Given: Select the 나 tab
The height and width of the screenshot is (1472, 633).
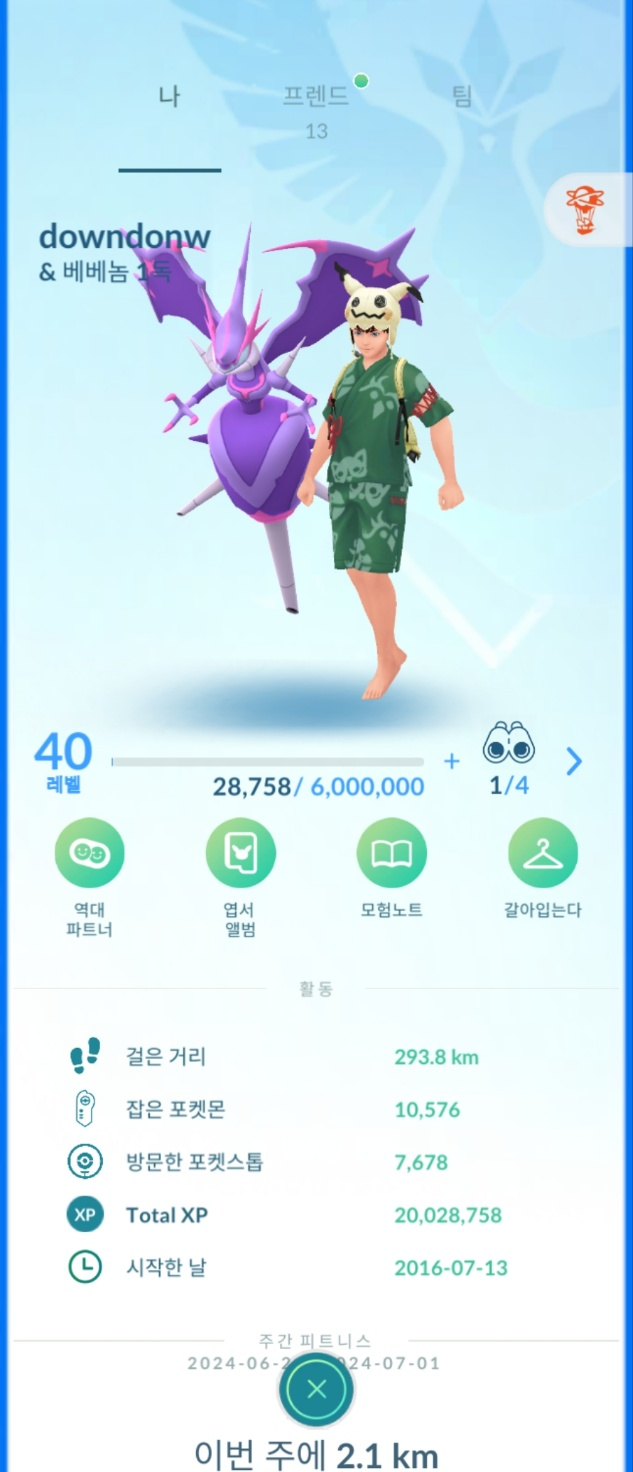Looking at the screenshot, I should 170,97.
